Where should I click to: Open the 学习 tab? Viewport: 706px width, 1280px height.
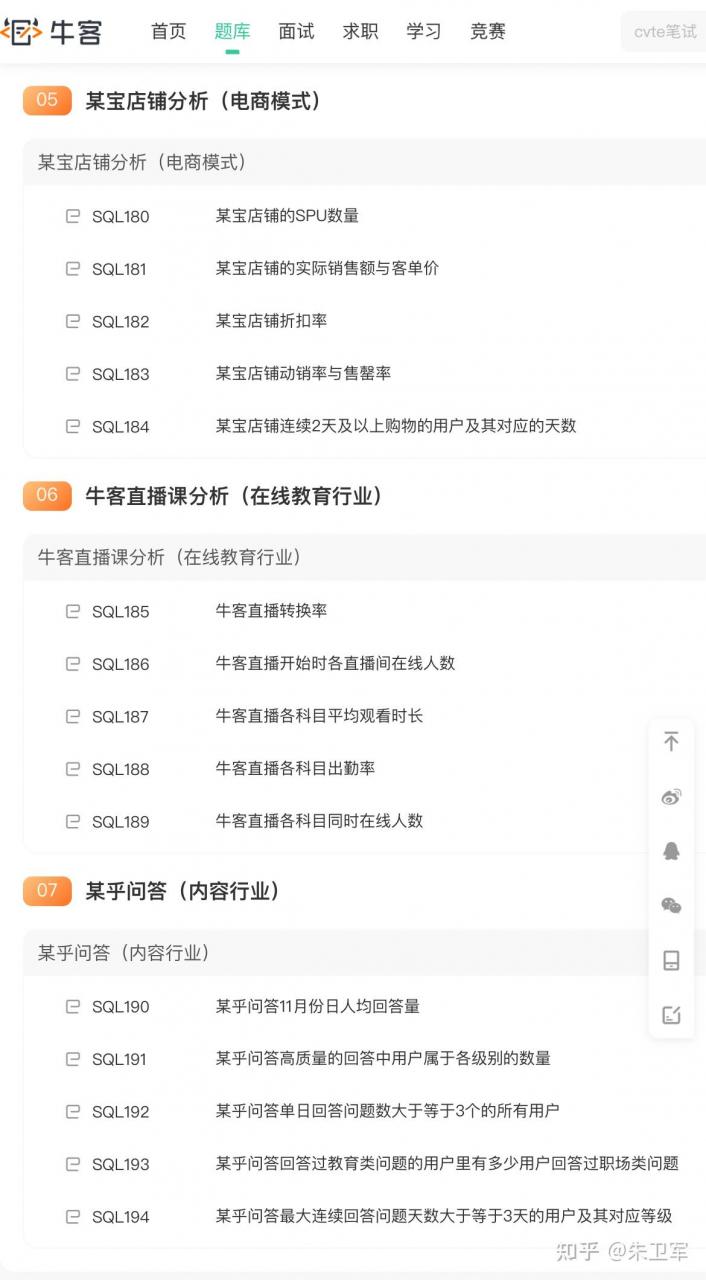(424, 31)
